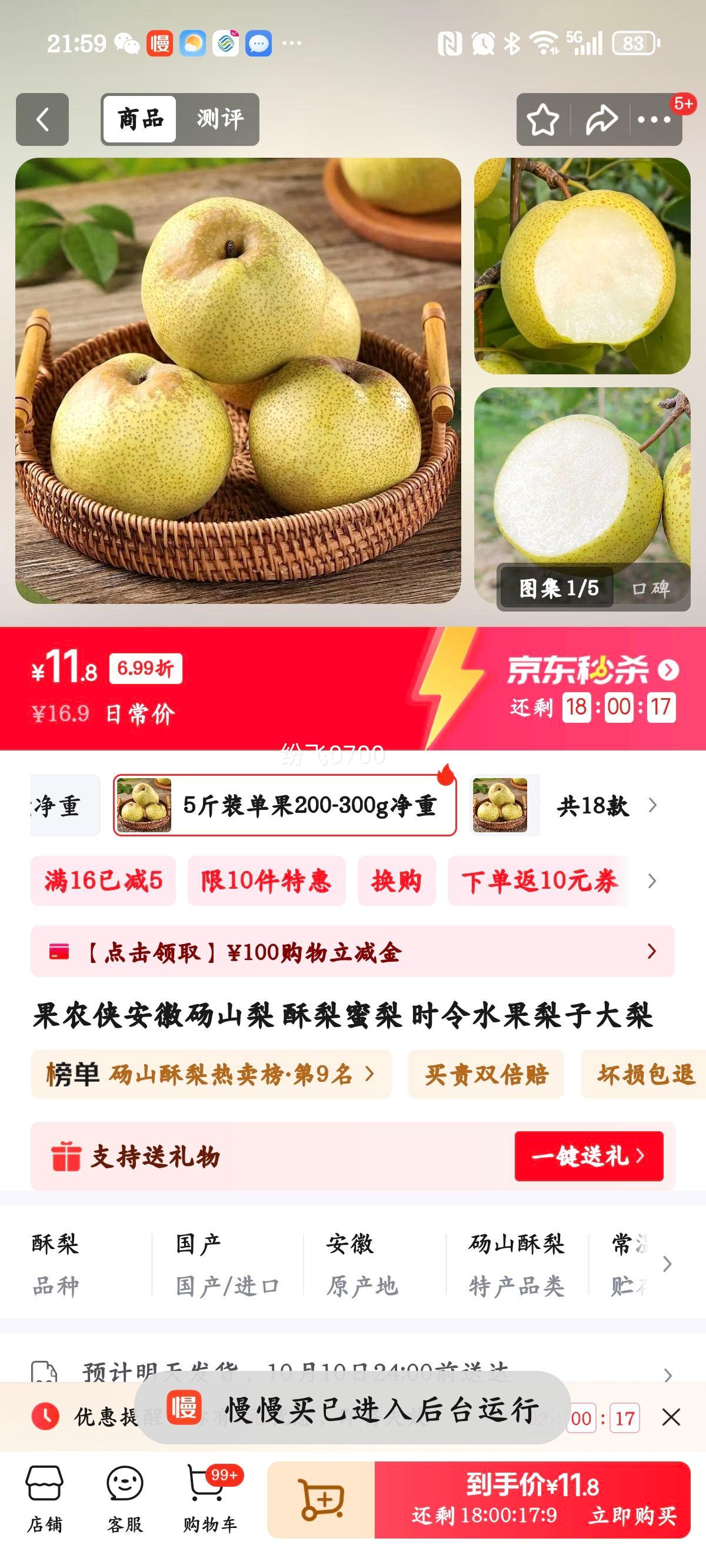
Task: Share this pear listing
Action: (x=601, y=120)
